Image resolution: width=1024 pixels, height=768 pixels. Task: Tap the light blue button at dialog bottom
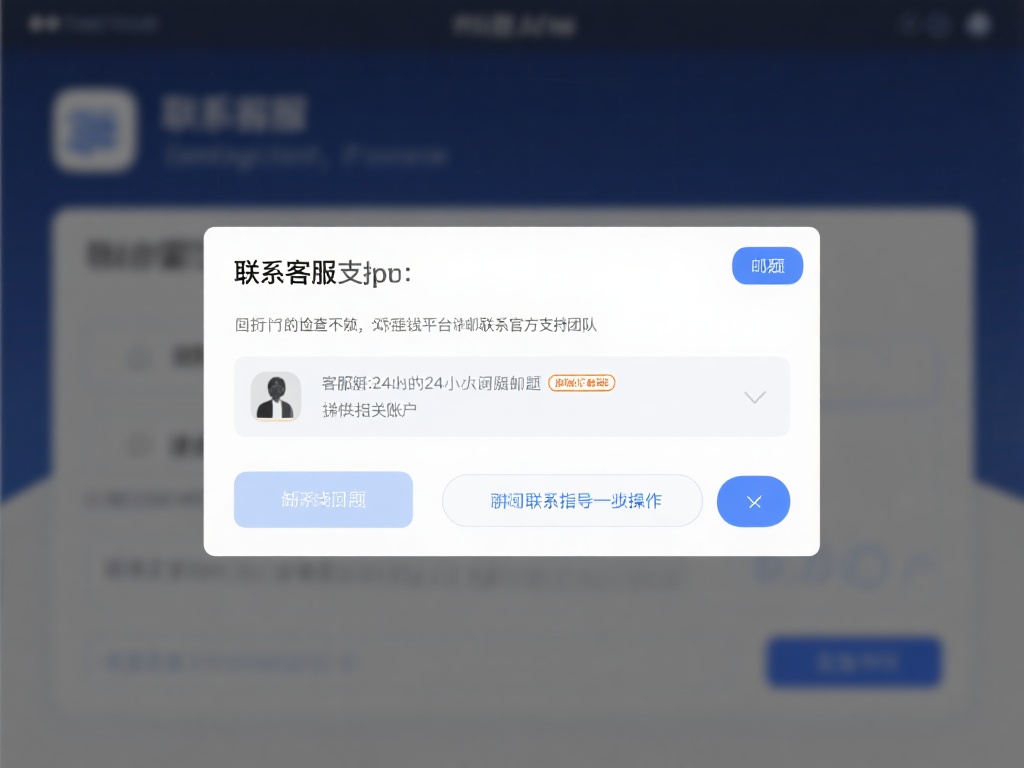point(323,499)
